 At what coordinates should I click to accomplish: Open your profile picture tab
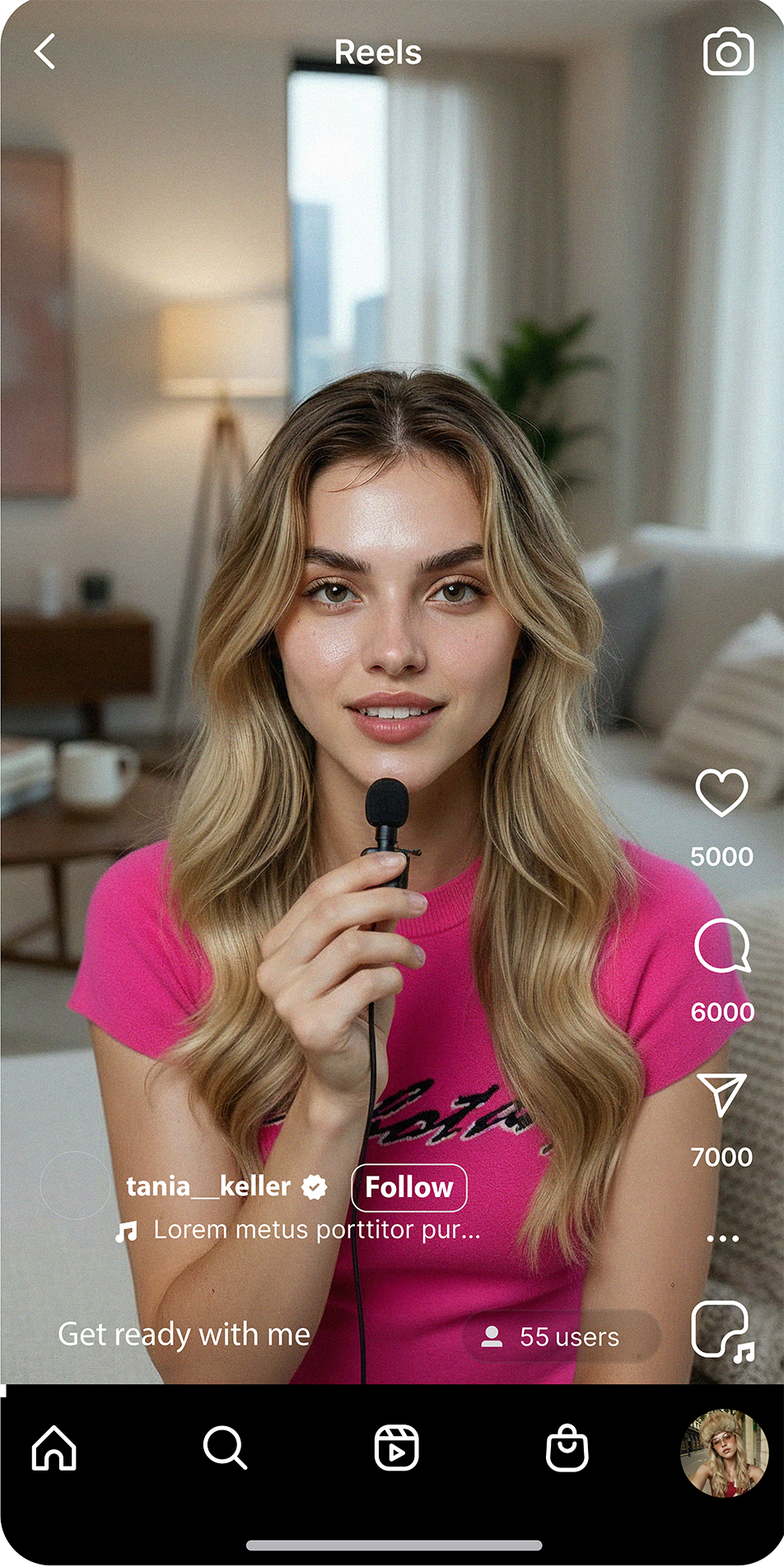click(x=724, y=1452)
